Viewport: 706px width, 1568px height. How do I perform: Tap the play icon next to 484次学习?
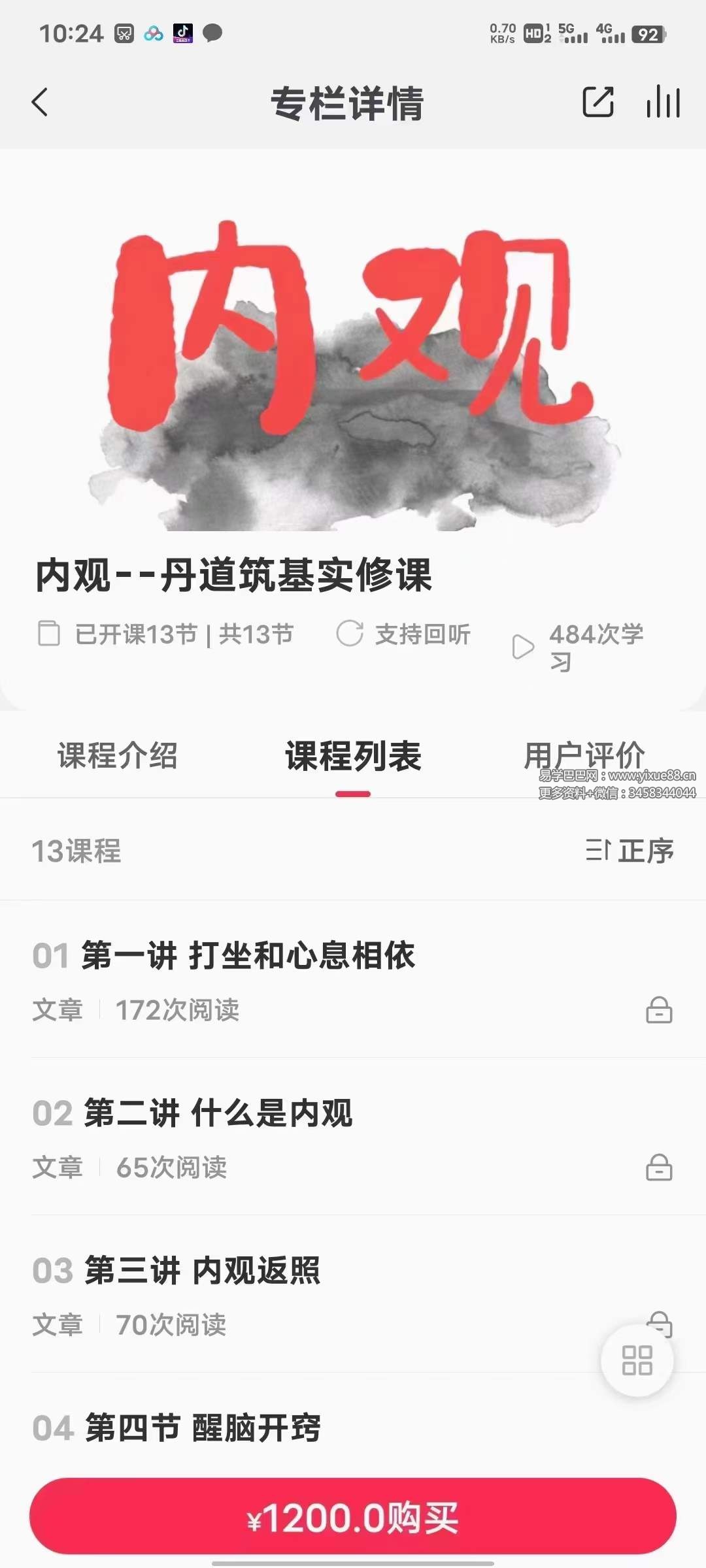[x=522, y=645]
